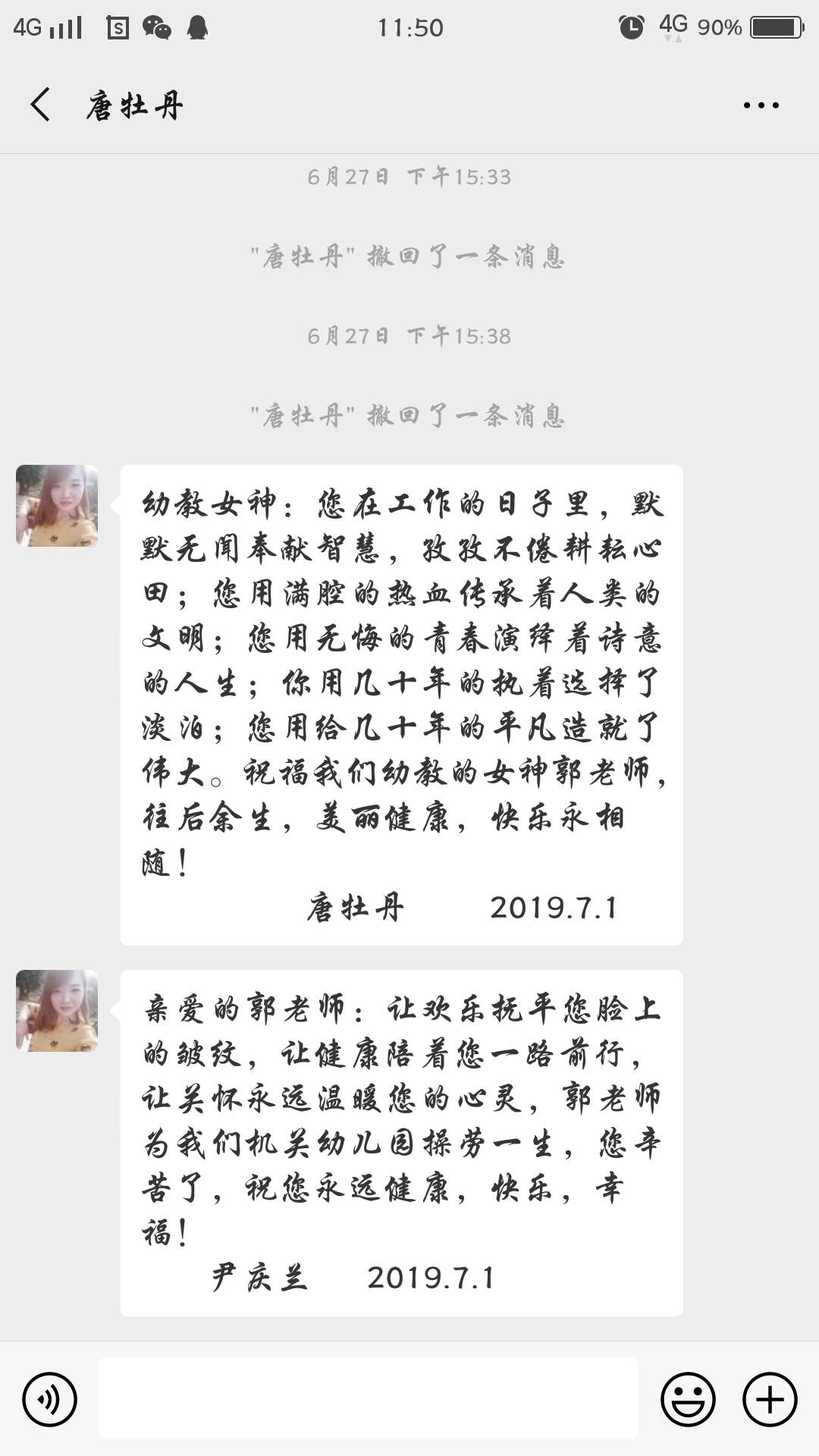
Task: Open the three-dot chat options menu
Action: point(761,105)
